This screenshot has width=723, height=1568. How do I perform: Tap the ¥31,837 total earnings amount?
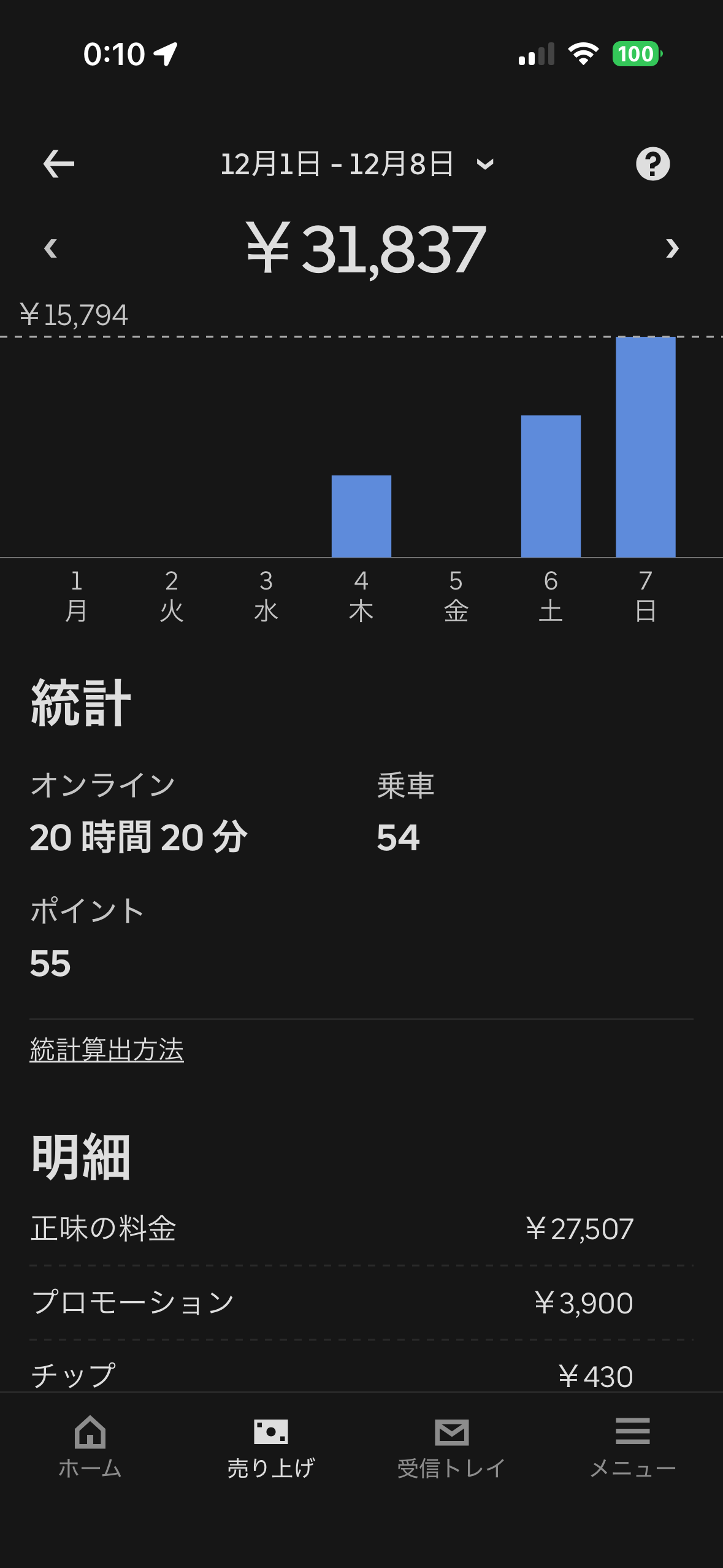pyautogui.click(x=364, y=248)
